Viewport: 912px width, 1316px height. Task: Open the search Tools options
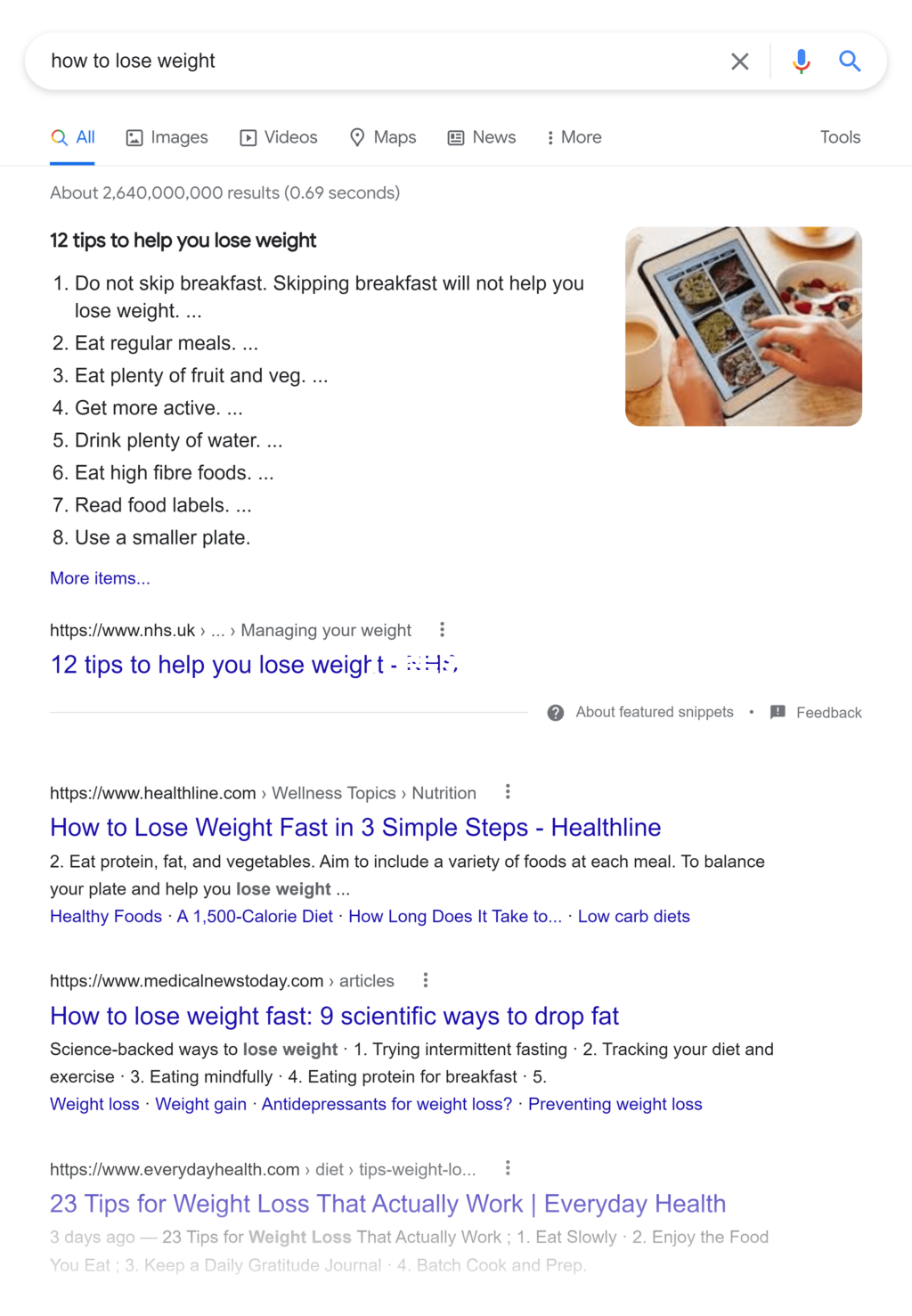click(x=839, y=137)
